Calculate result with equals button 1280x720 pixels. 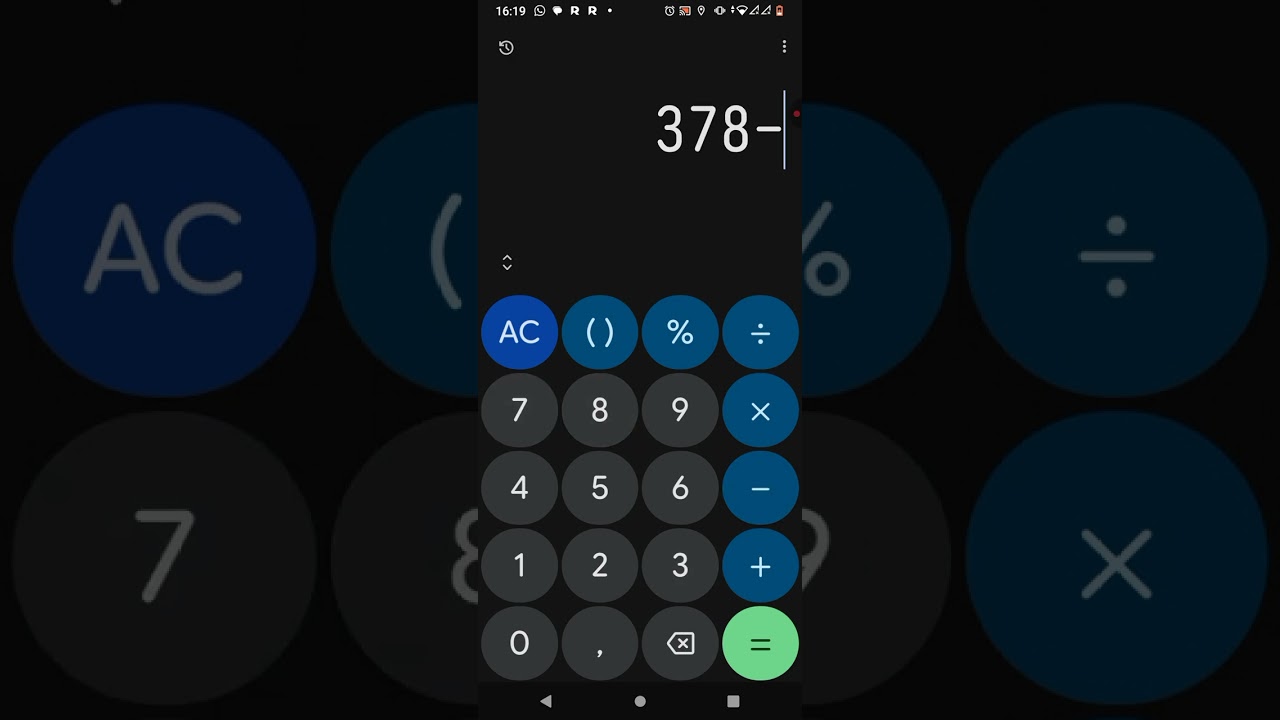click(760, 644)
